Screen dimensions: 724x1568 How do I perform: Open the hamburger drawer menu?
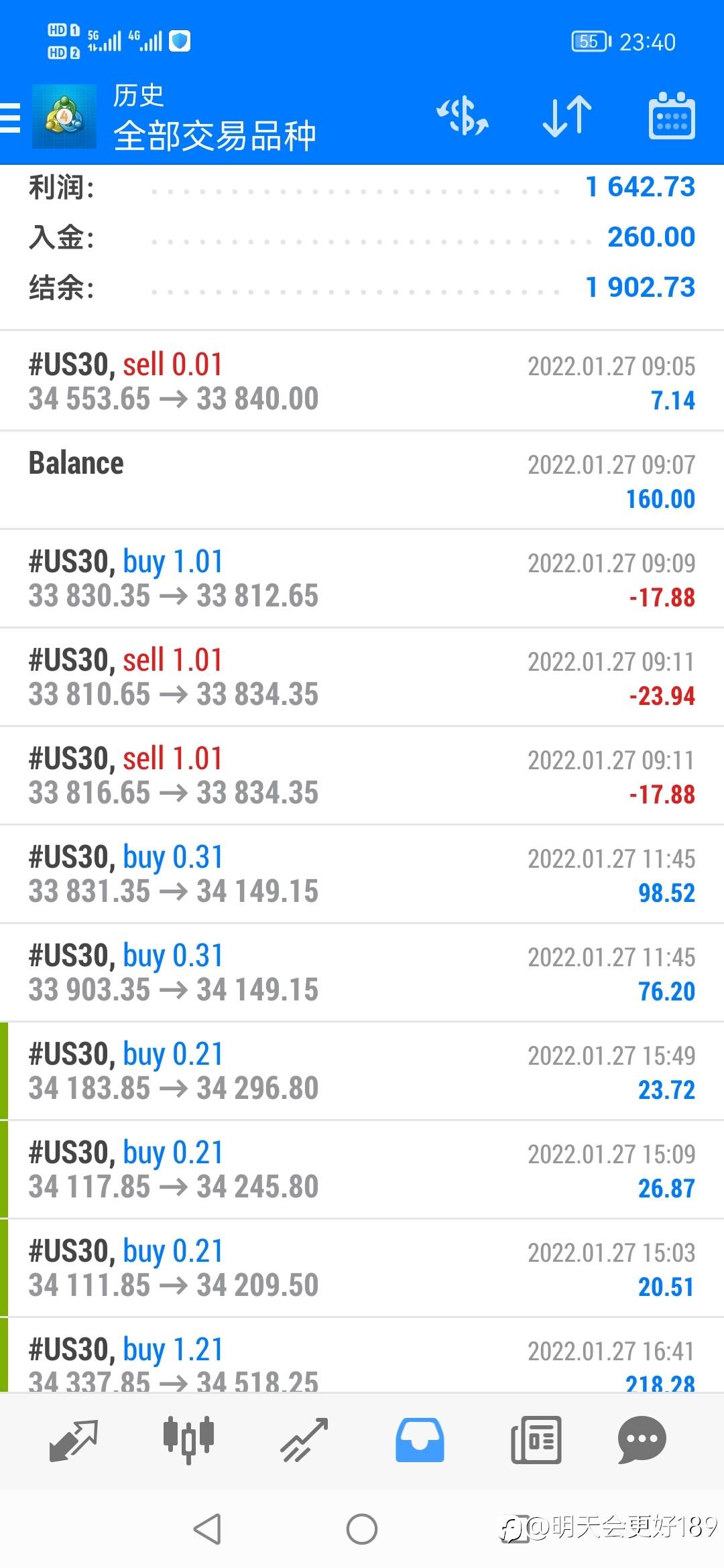[10, 118]
